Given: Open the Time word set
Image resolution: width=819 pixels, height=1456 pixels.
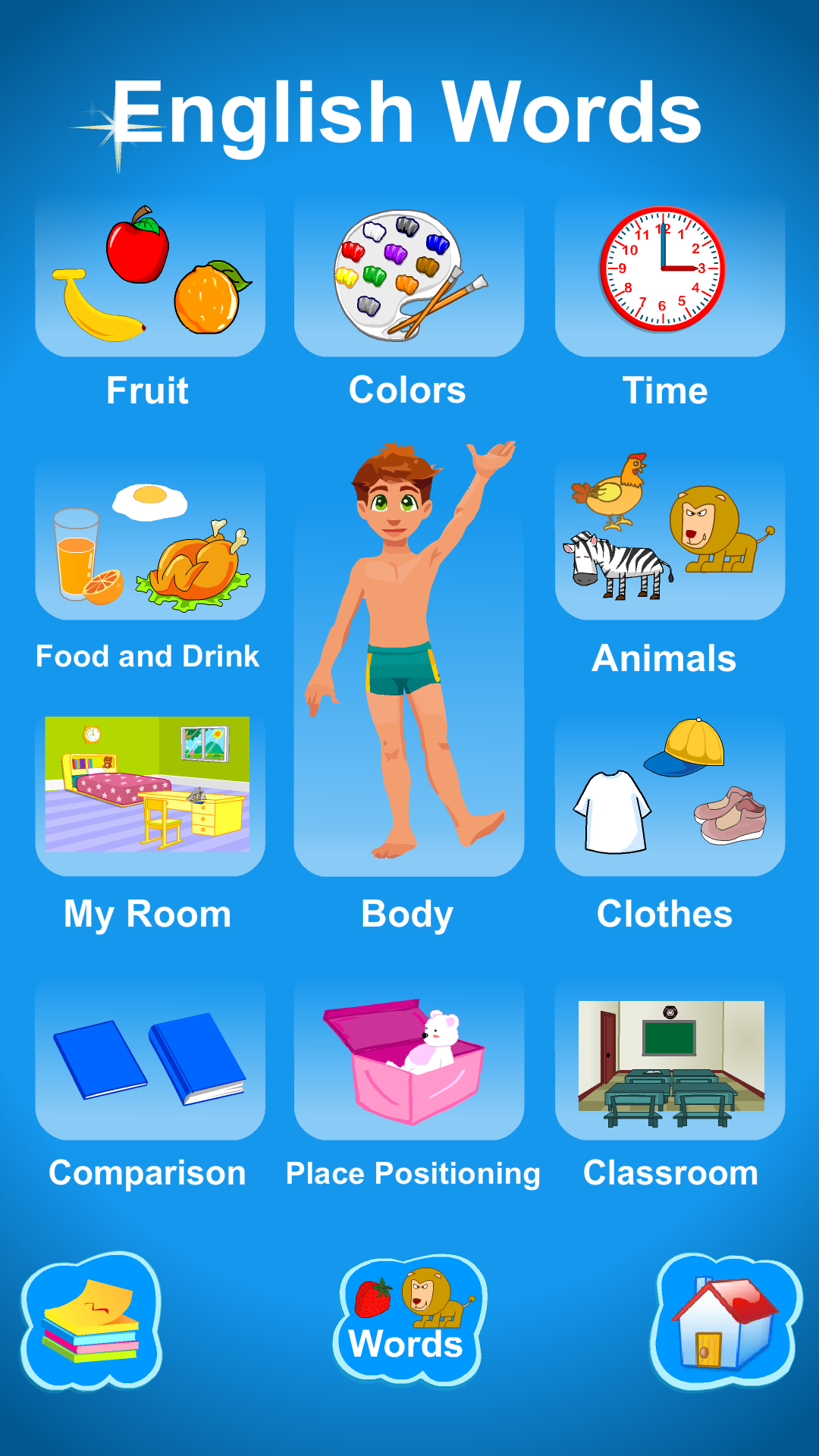Looking at the screenshot, I should pos(670,275).
